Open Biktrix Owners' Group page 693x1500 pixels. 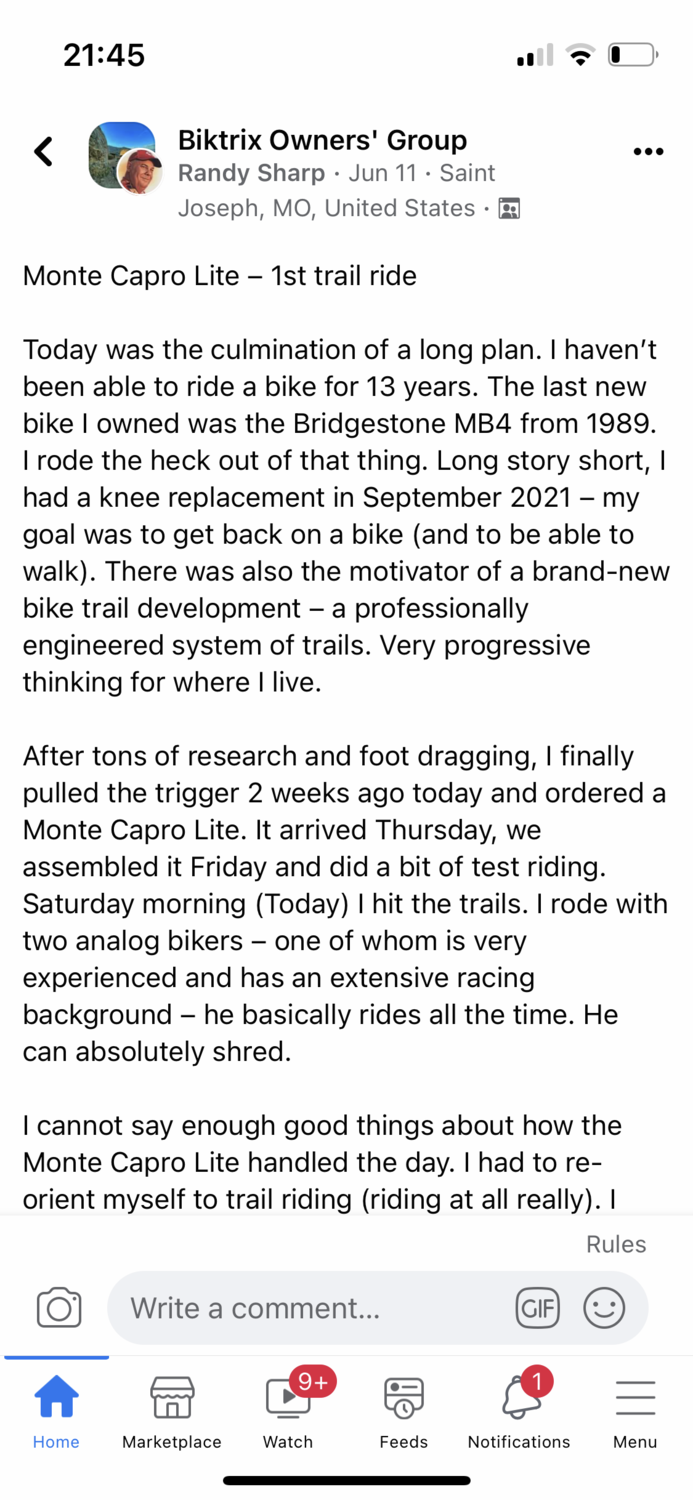tap(322, 140)
